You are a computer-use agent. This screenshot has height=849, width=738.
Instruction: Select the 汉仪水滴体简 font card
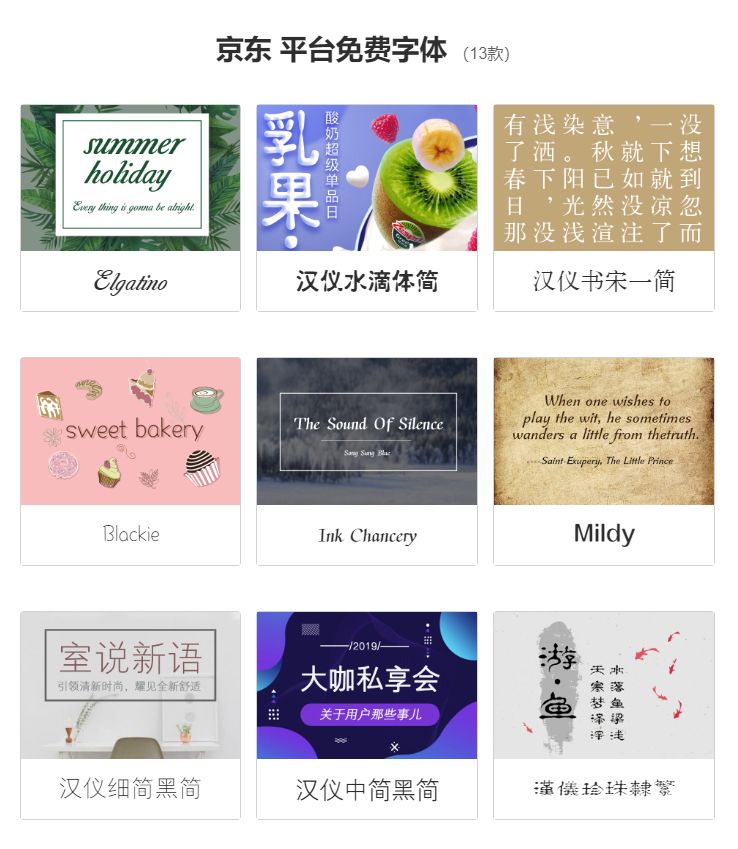tap(367, 207)
